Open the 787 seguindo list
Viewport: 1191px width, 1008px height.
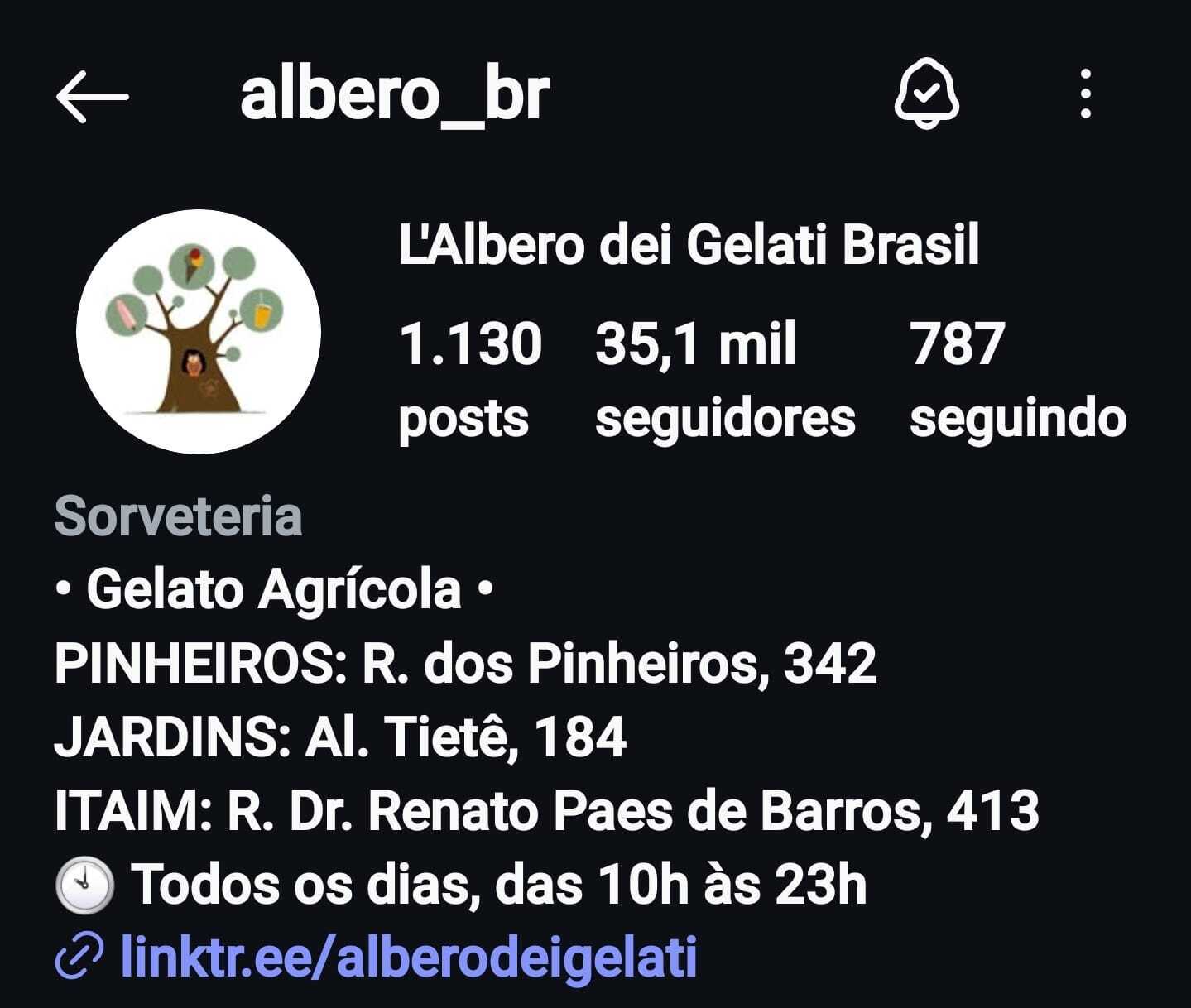pyautogui.click(x=1016, y=379)
